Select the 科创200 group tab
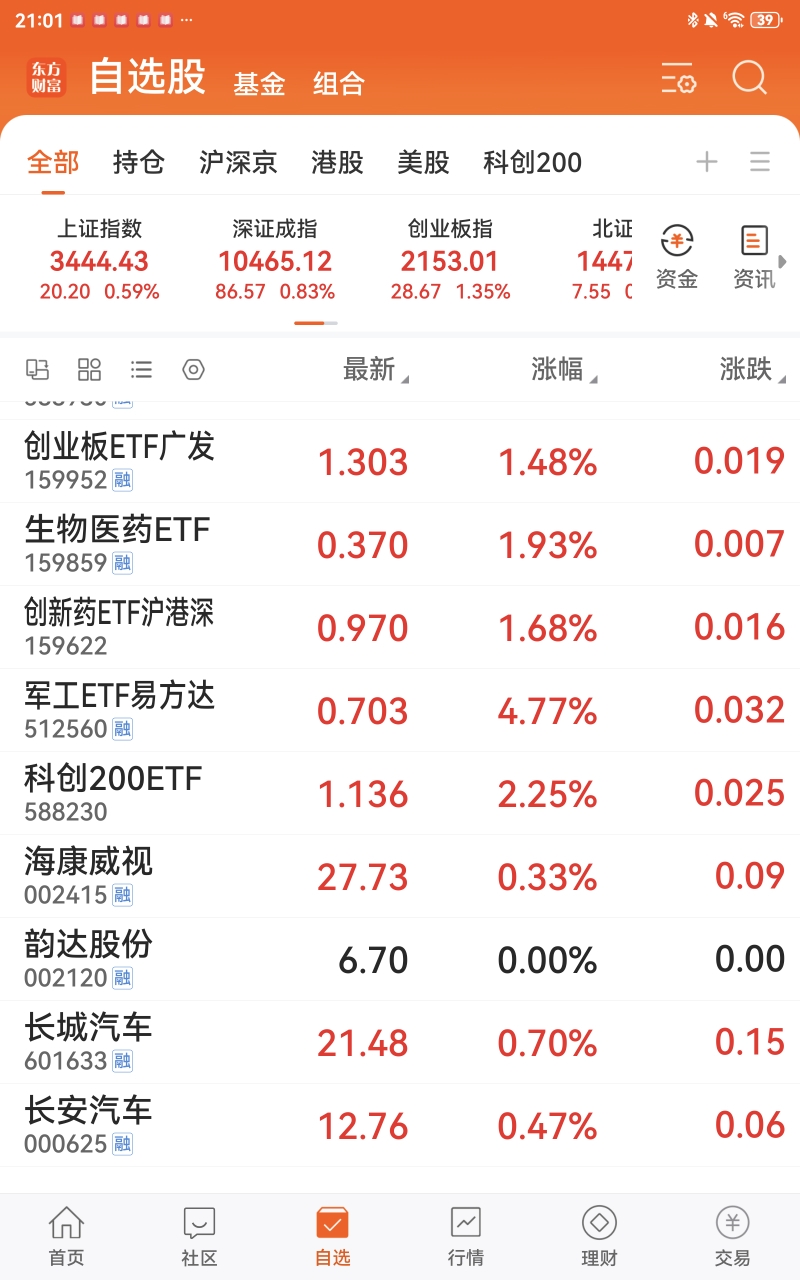 click(x=533, y=162)
